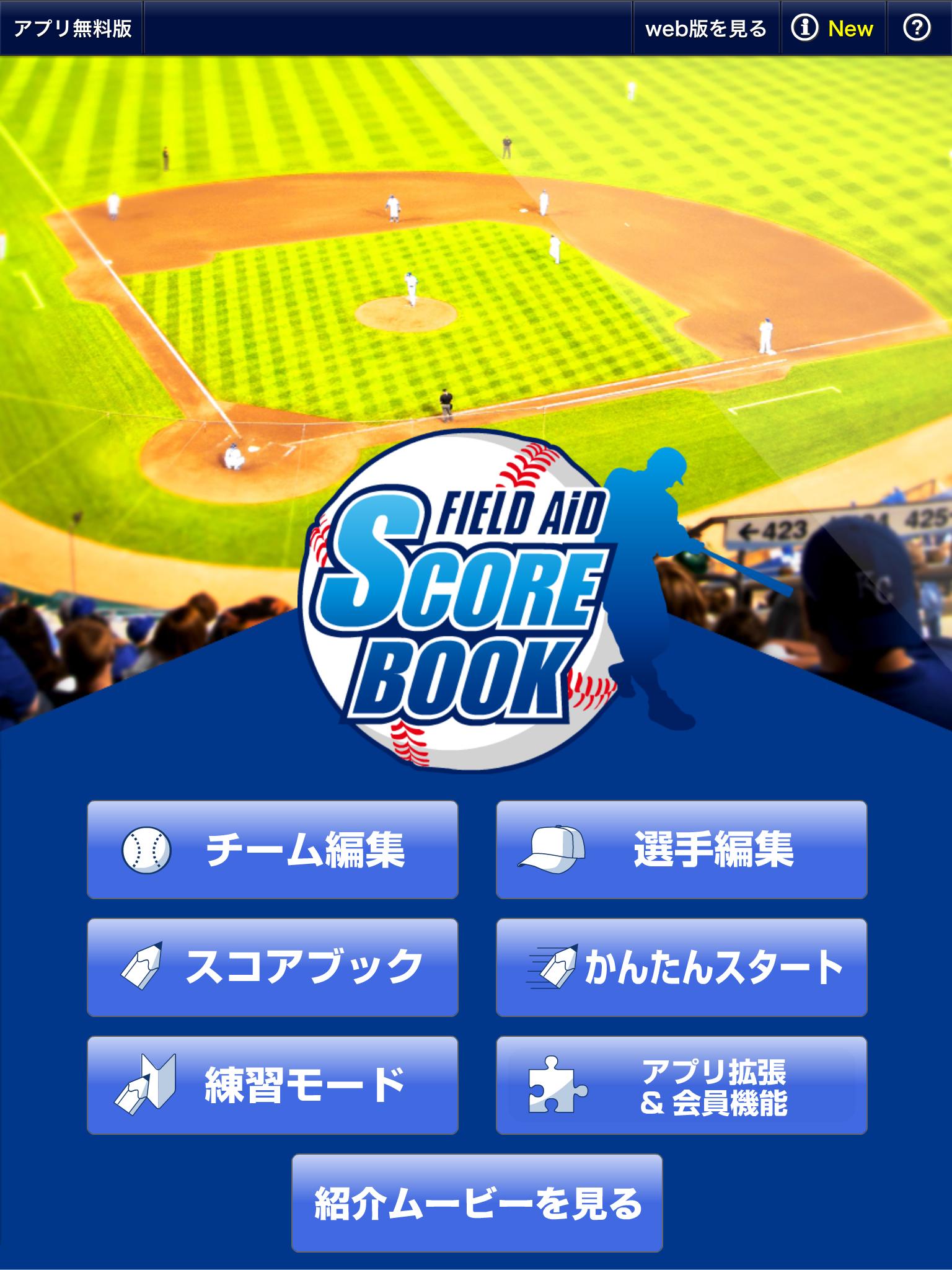Open the New info notices
The width and height of the screenshot is (952, 1270).
click(x=834, y=29)
